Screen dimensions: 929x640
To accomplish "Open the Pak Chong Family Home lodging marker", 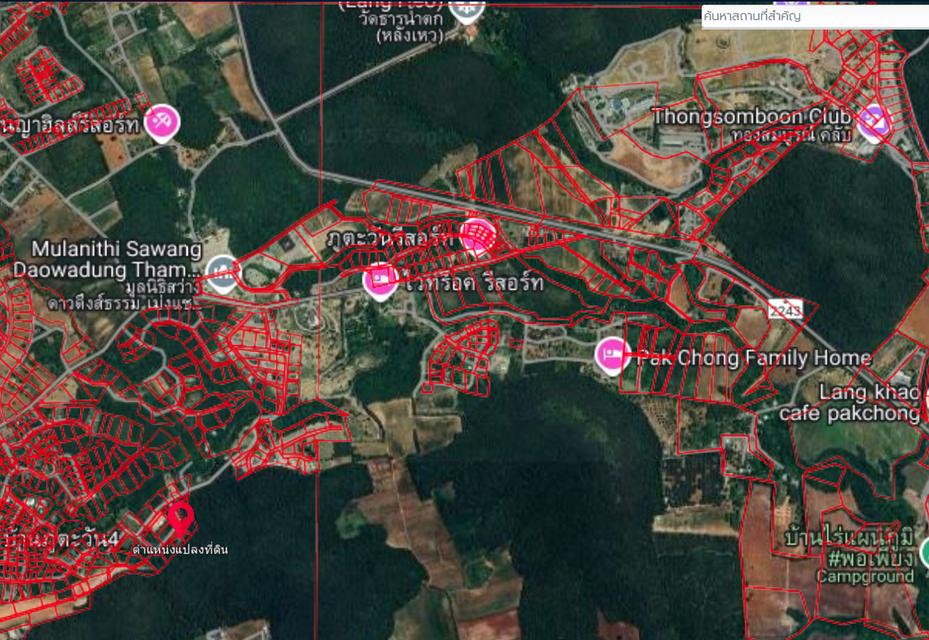I will tap(611, 354).
